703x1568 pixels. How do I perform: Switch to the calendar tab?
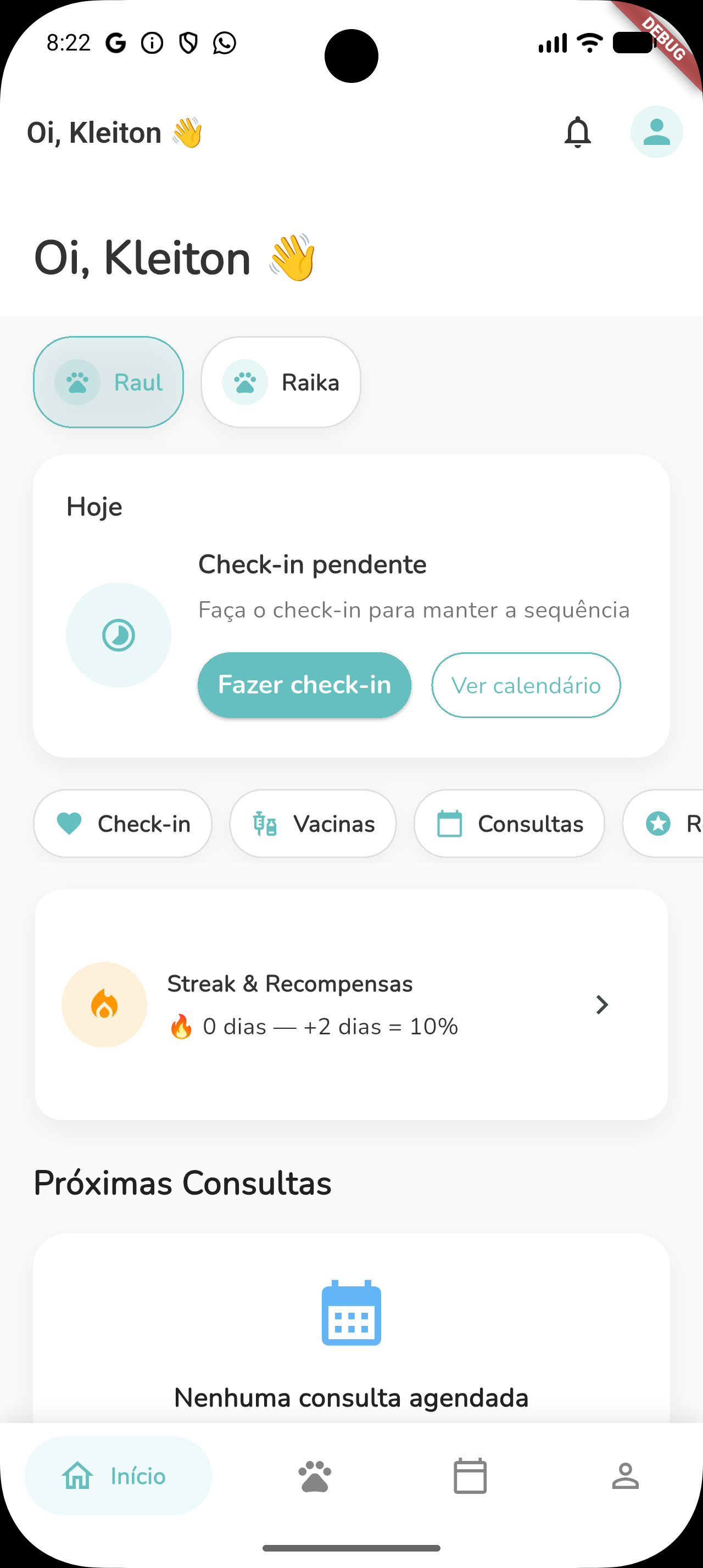point(470,1475)
